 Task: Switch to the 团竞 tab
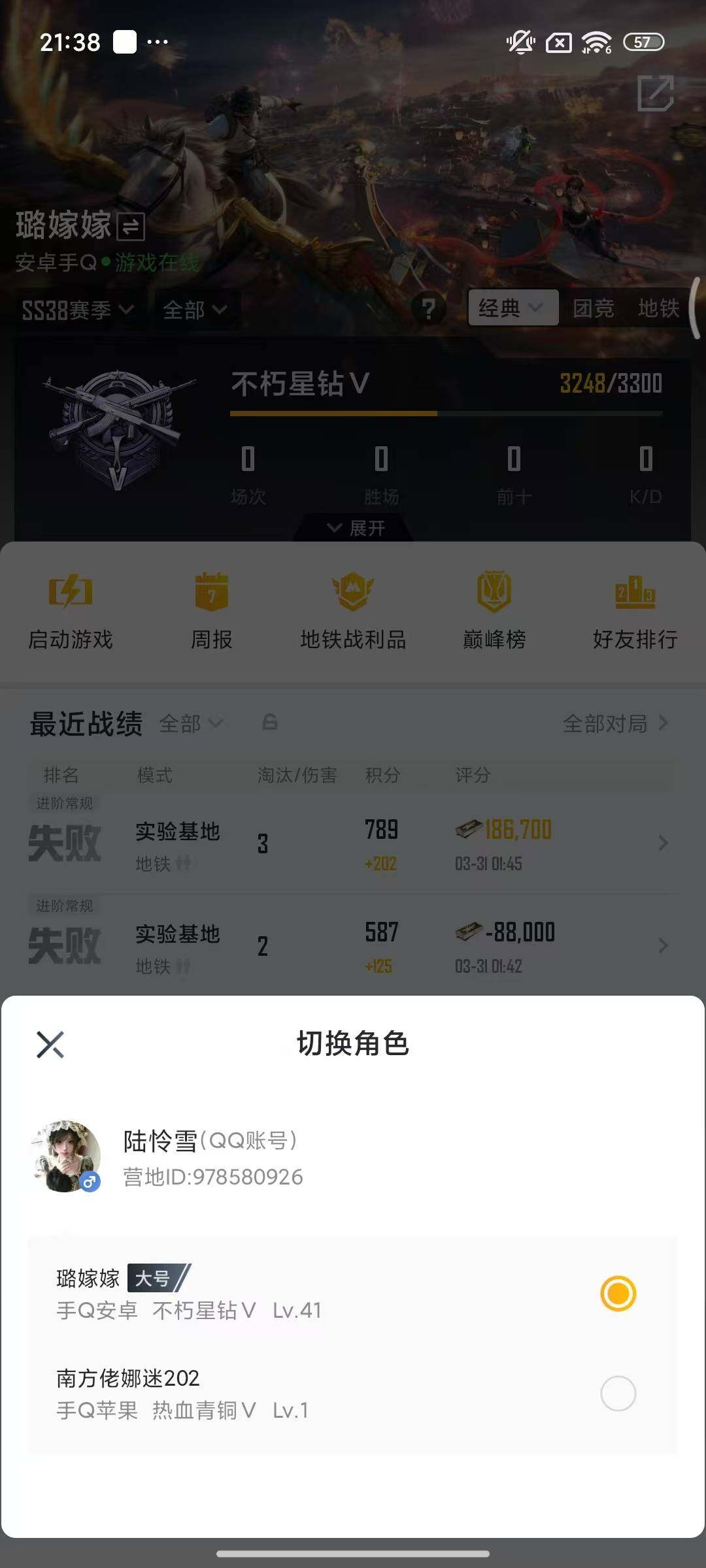click(592, 309)
